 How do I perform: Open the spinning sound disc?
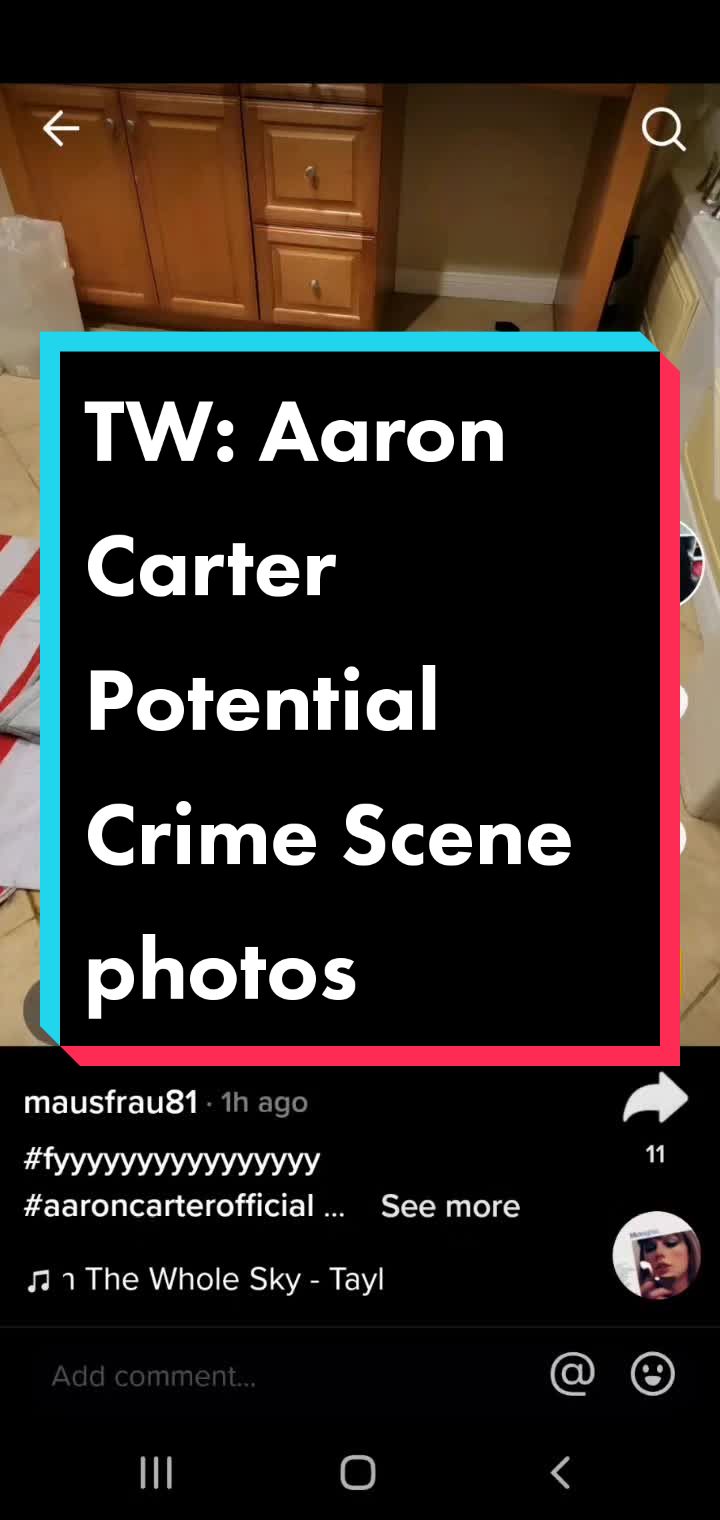656,1255
